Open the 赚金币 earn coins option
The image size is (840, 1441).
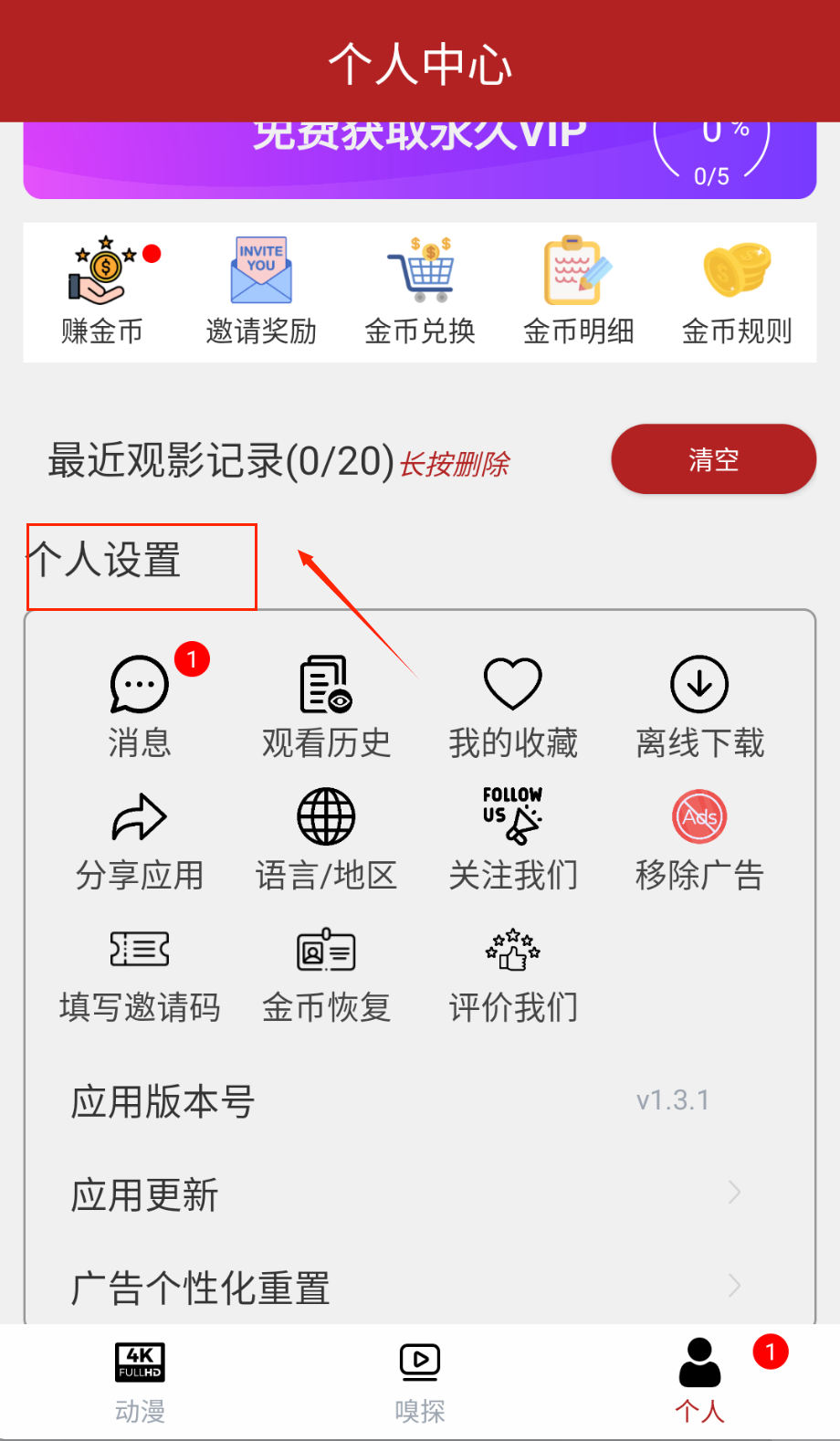[x=102, y=292]
